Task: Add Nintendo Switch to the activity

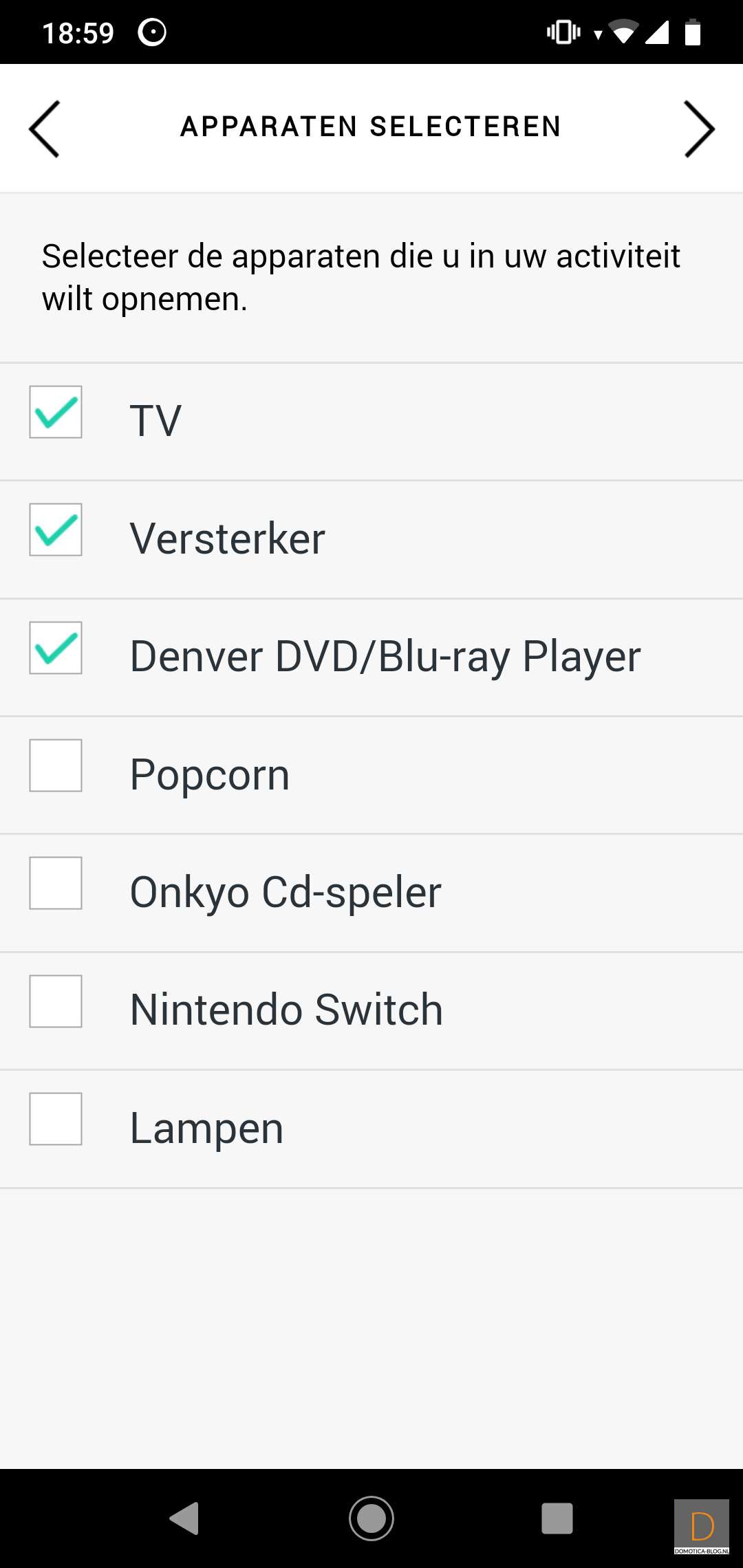Action: pyautogui.click(x=56, y=1002)
